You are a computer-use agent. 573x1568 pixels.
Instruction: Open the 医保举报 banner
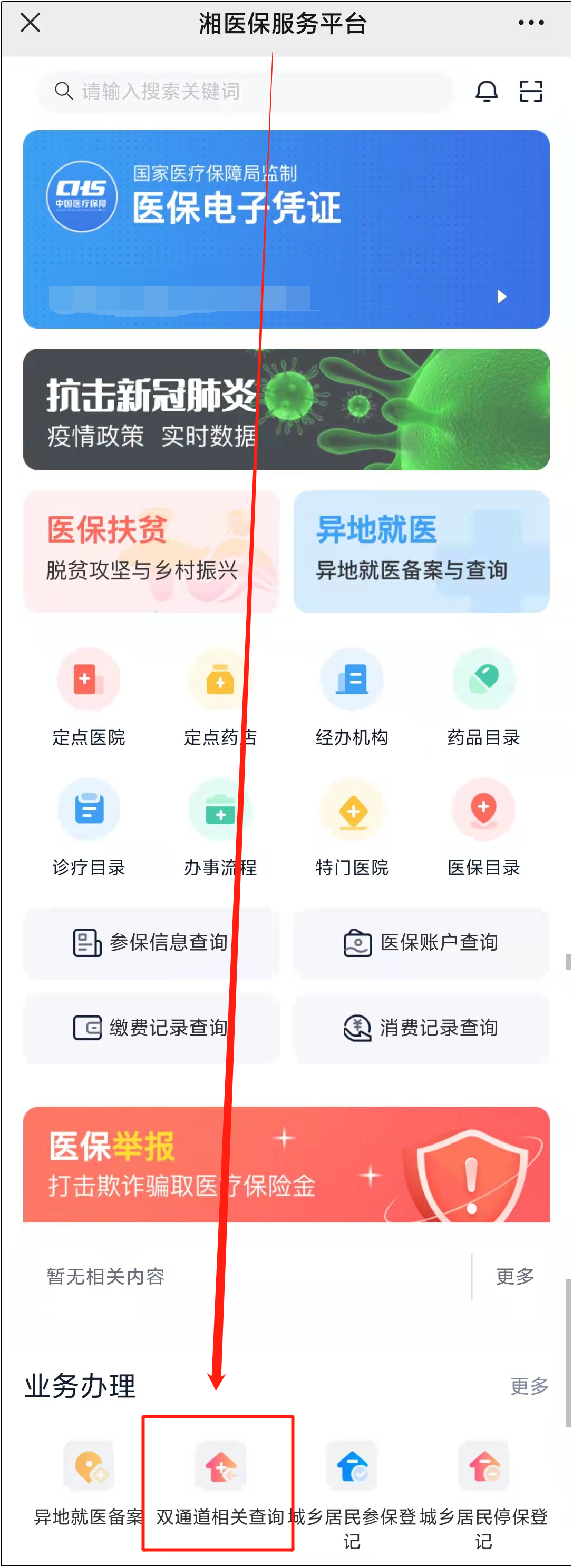[x=286, y=1164]
